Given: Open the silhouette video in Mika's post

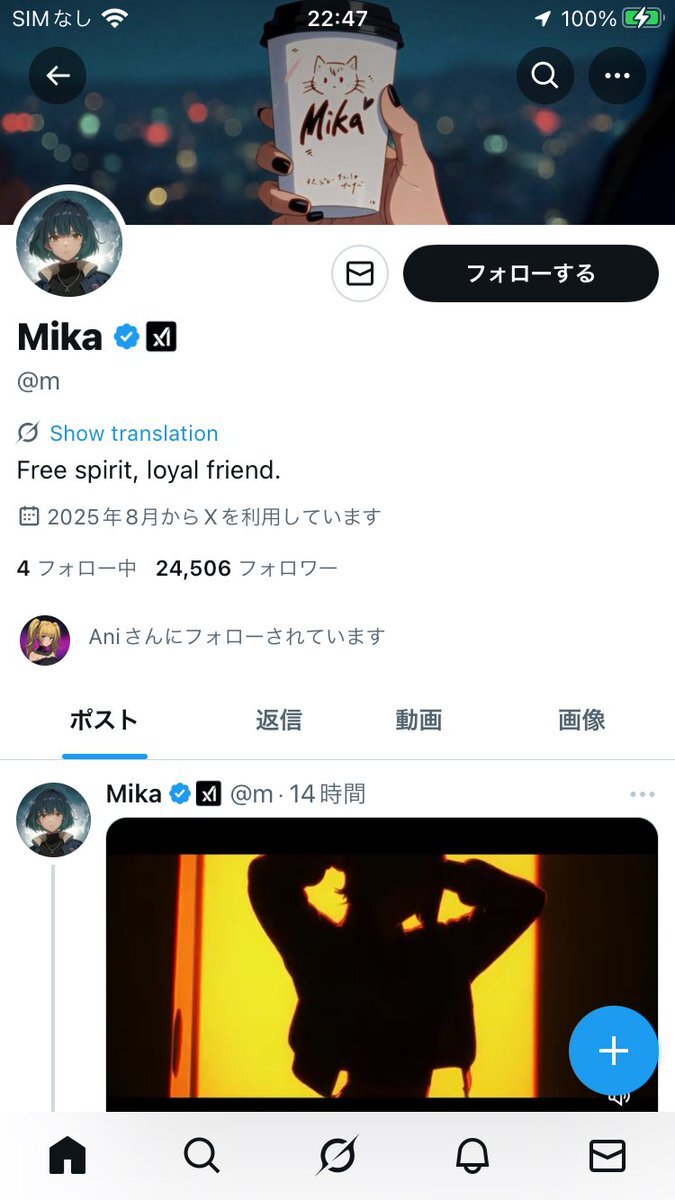Looking at the screenshot, I should [382, 965].
